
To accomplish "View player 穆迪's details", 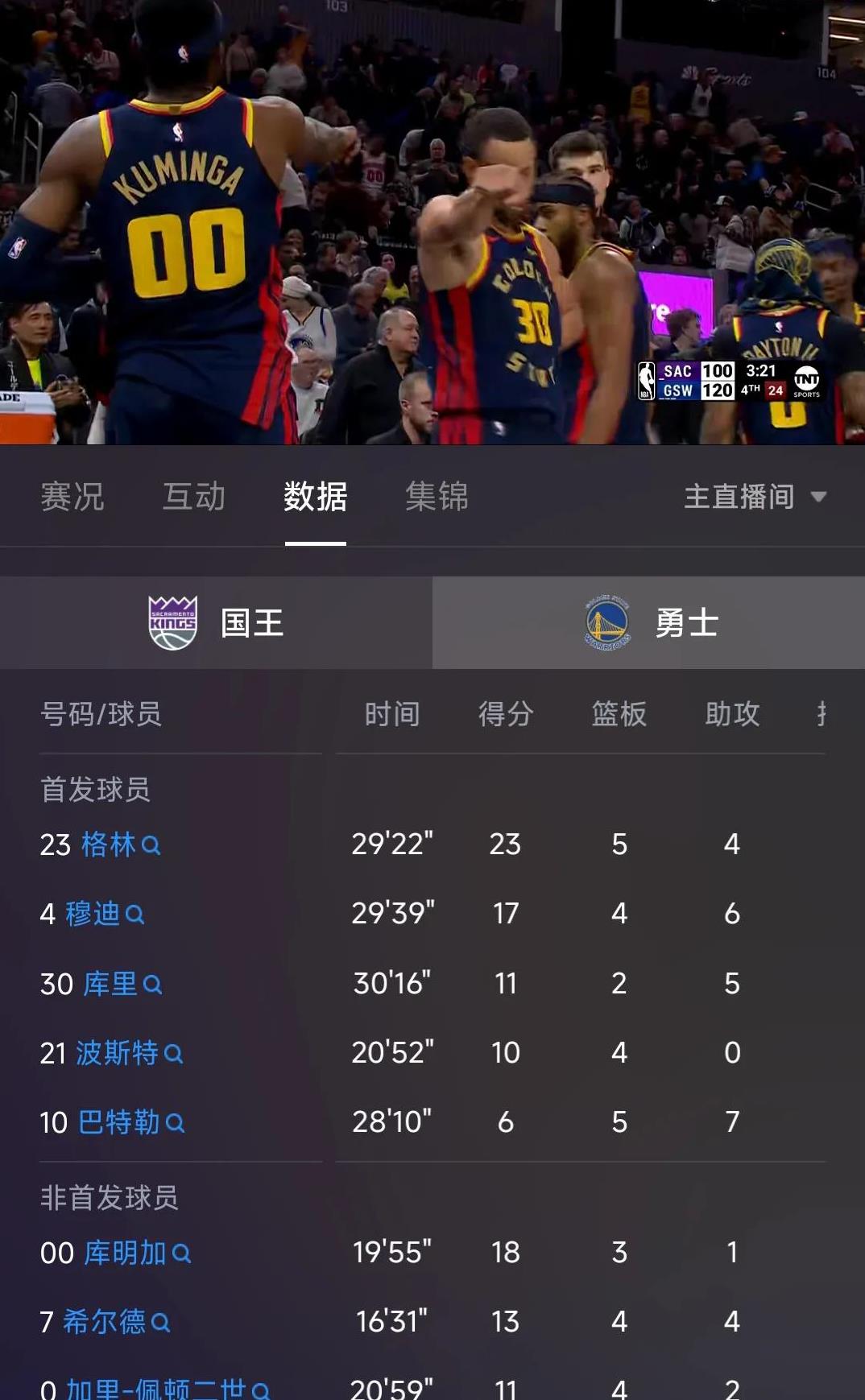I will pyautogui.click(x=93, y=914).
